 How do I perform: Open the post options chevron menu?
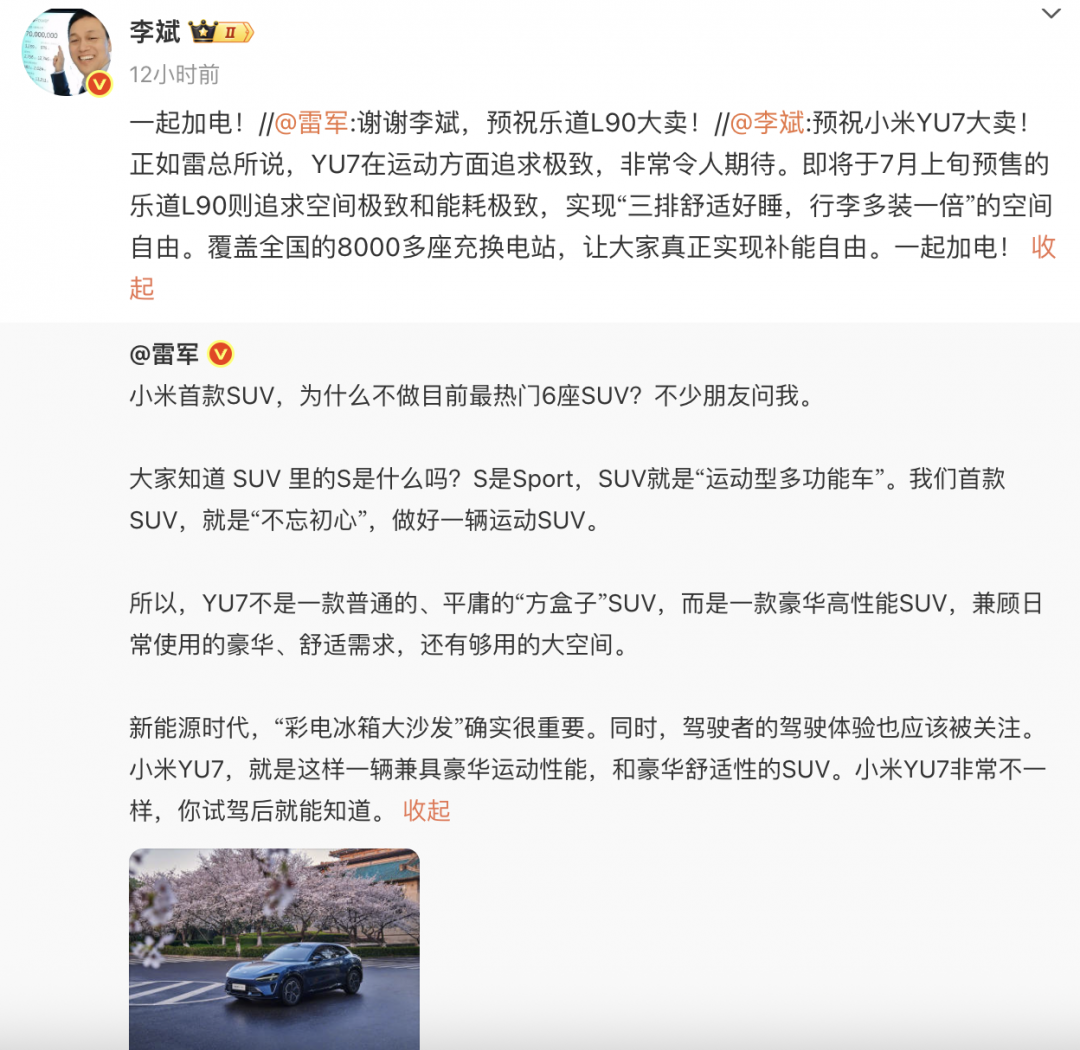[x=1051, y=14]
